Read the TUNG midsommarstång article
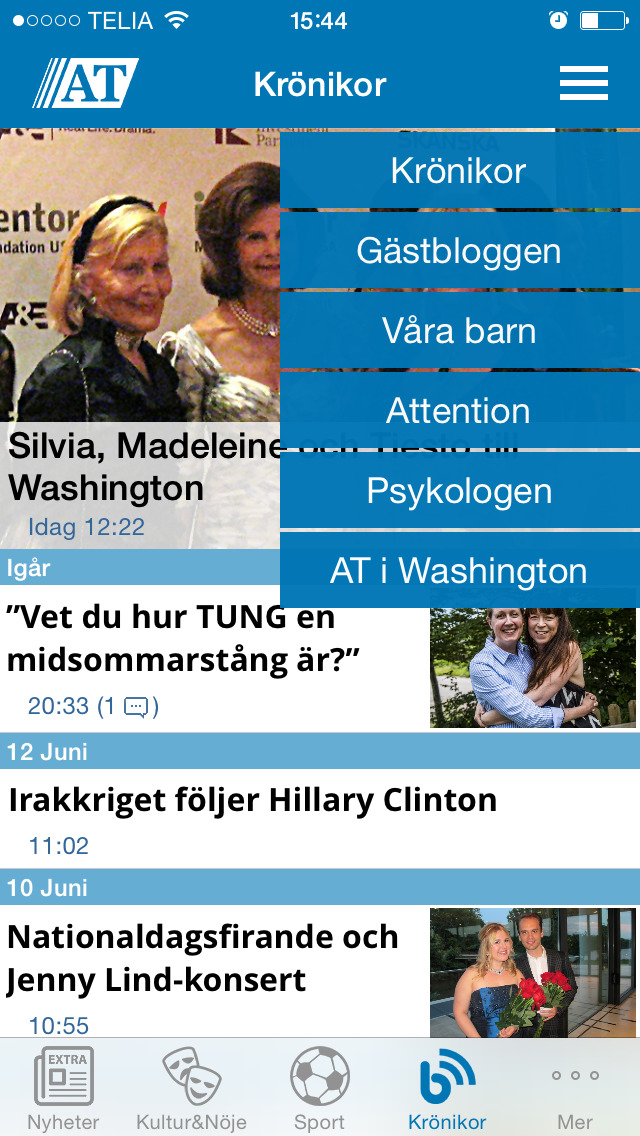The height and width of the screenshot is (1136, 640). [200, 640]
